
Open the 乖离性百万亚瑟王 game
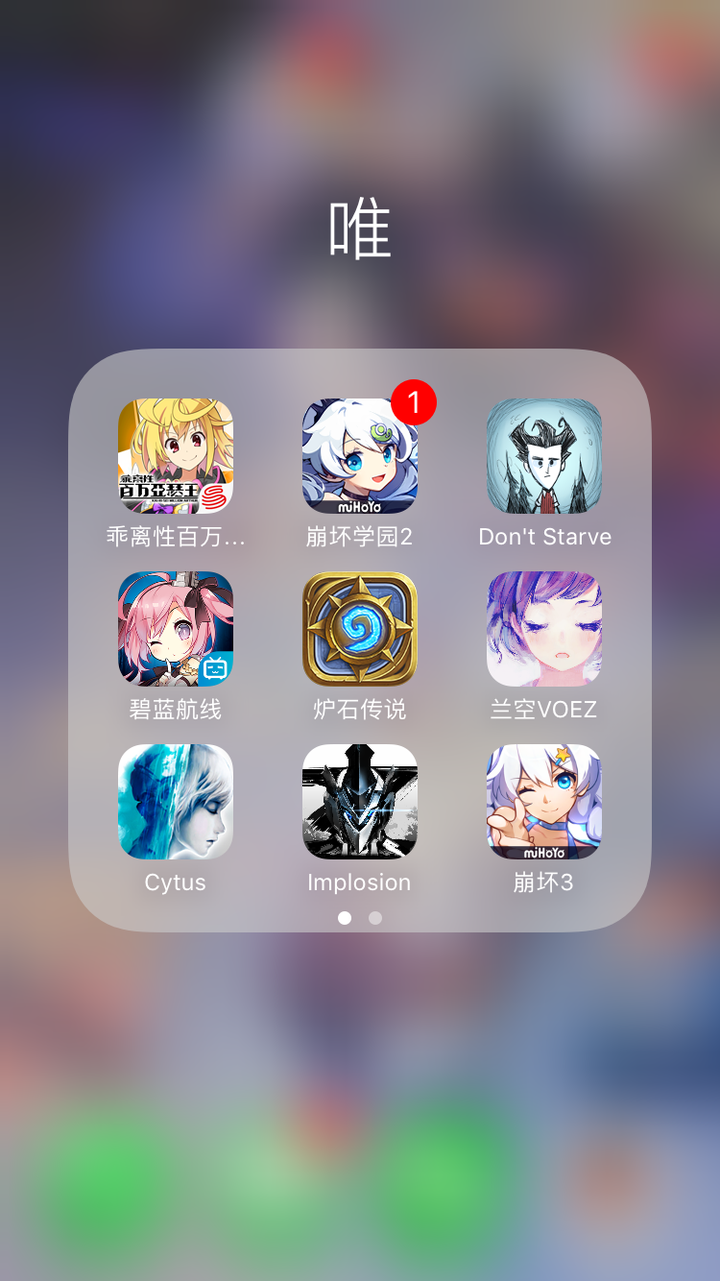[175, 456]
